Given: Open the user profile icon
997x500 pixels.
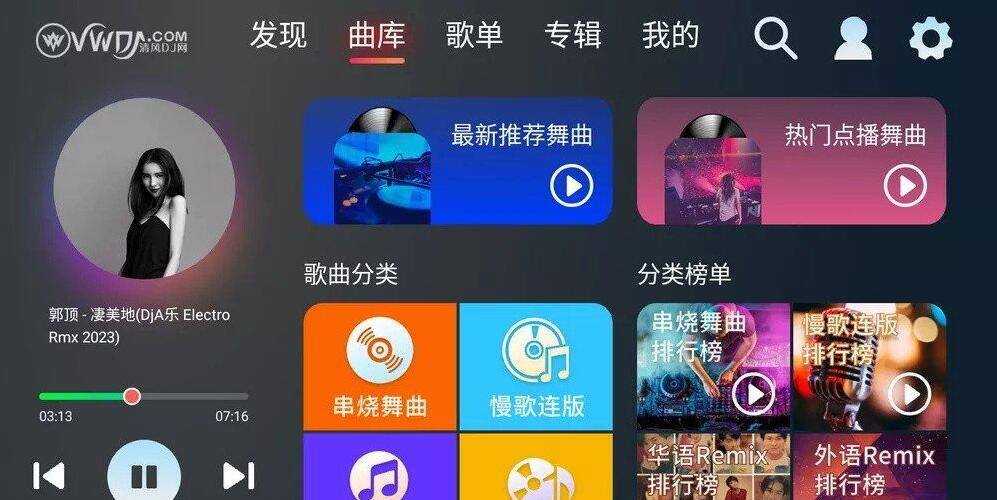Looking at the screenshot, I should [853, 39].
